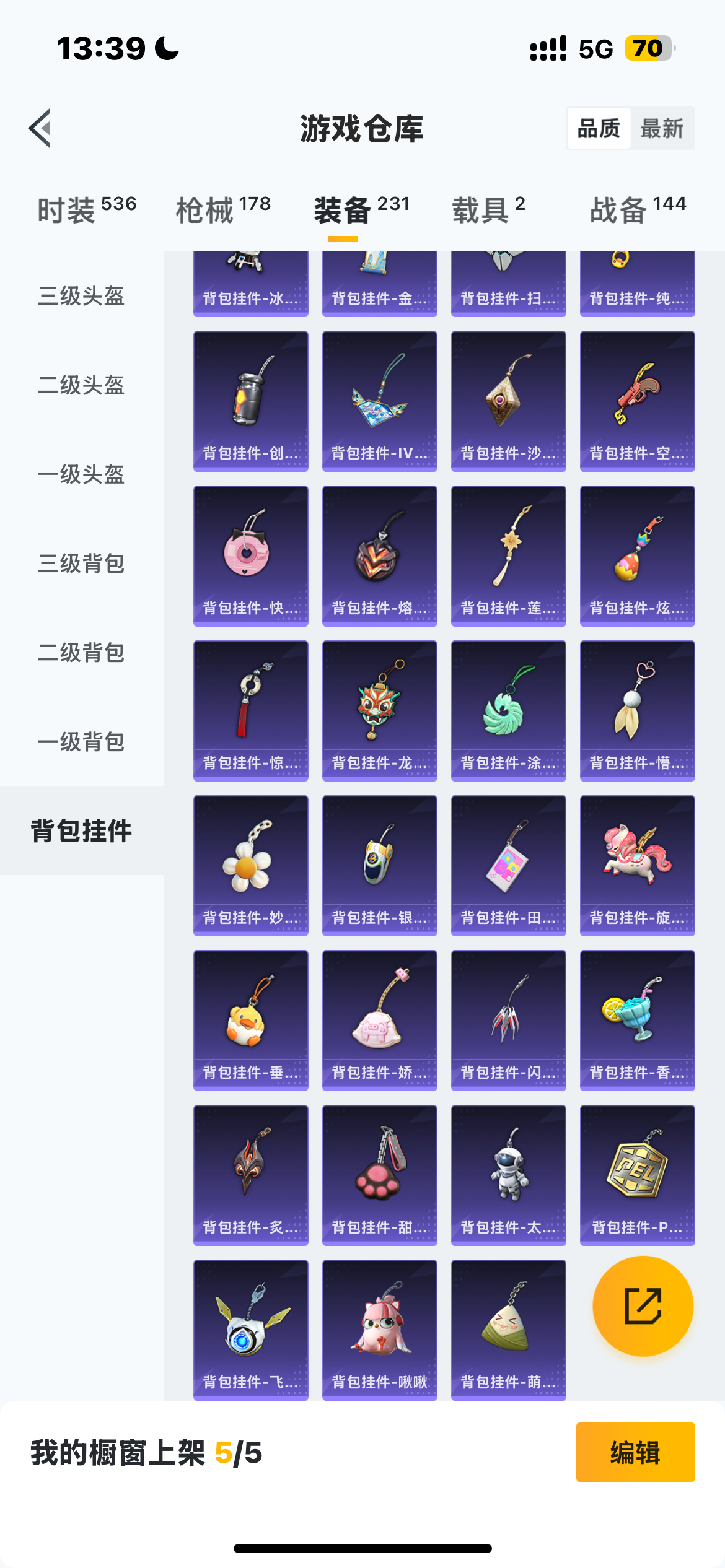Select the 一级背包 category

click(81, 742)
